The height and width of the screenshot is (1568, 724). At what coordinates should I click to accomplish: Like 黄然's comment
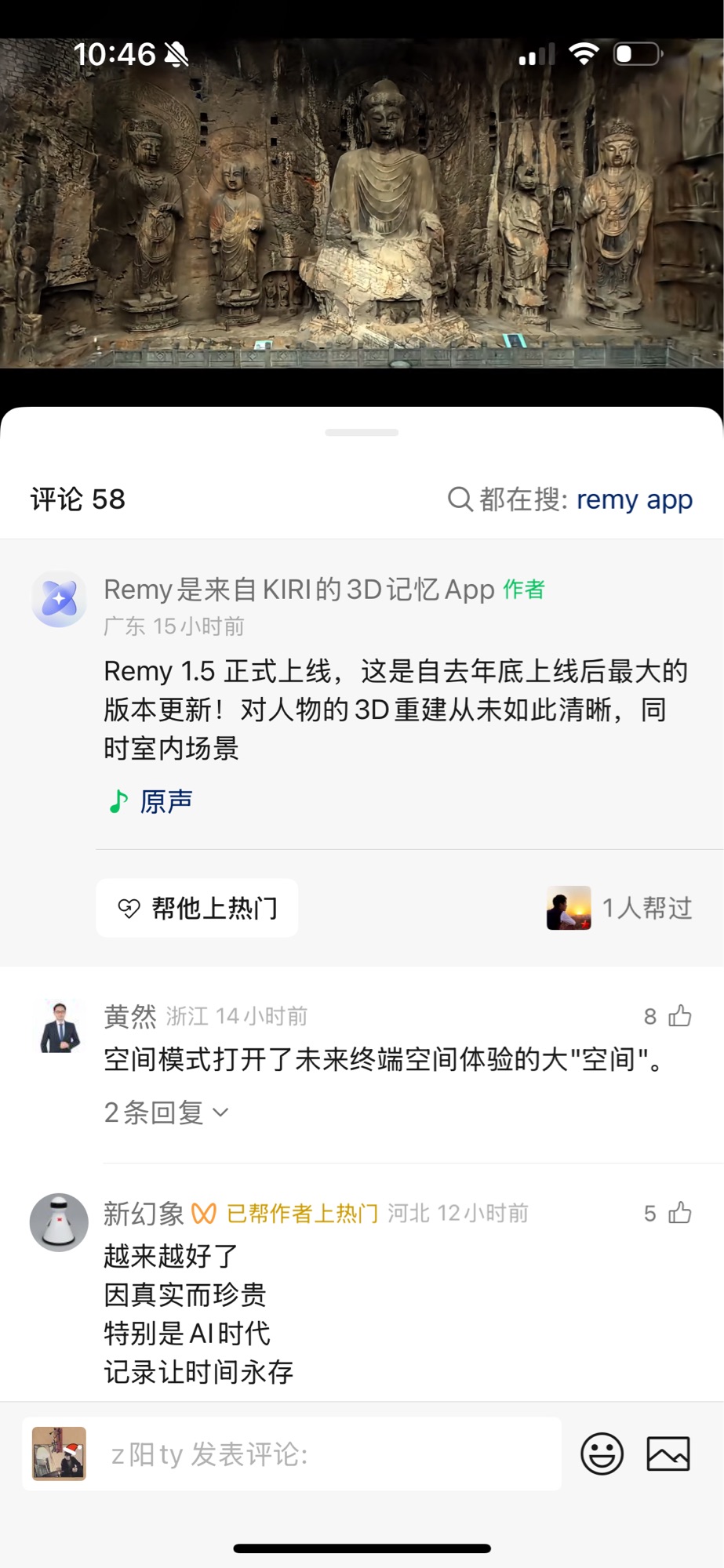pyautogui.click(x=679, y=1016)
